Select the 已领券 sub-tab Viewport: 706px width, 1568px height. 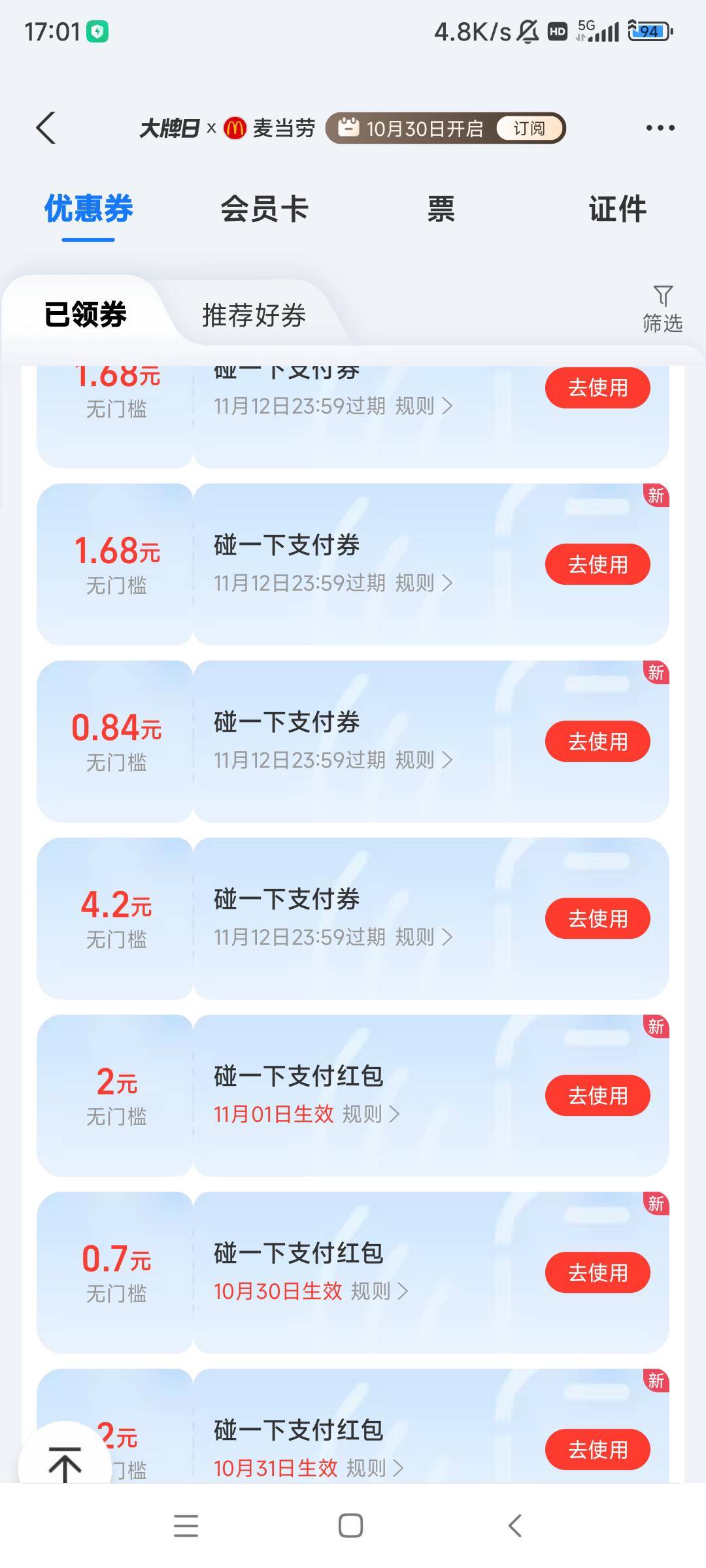pos(85,315)
